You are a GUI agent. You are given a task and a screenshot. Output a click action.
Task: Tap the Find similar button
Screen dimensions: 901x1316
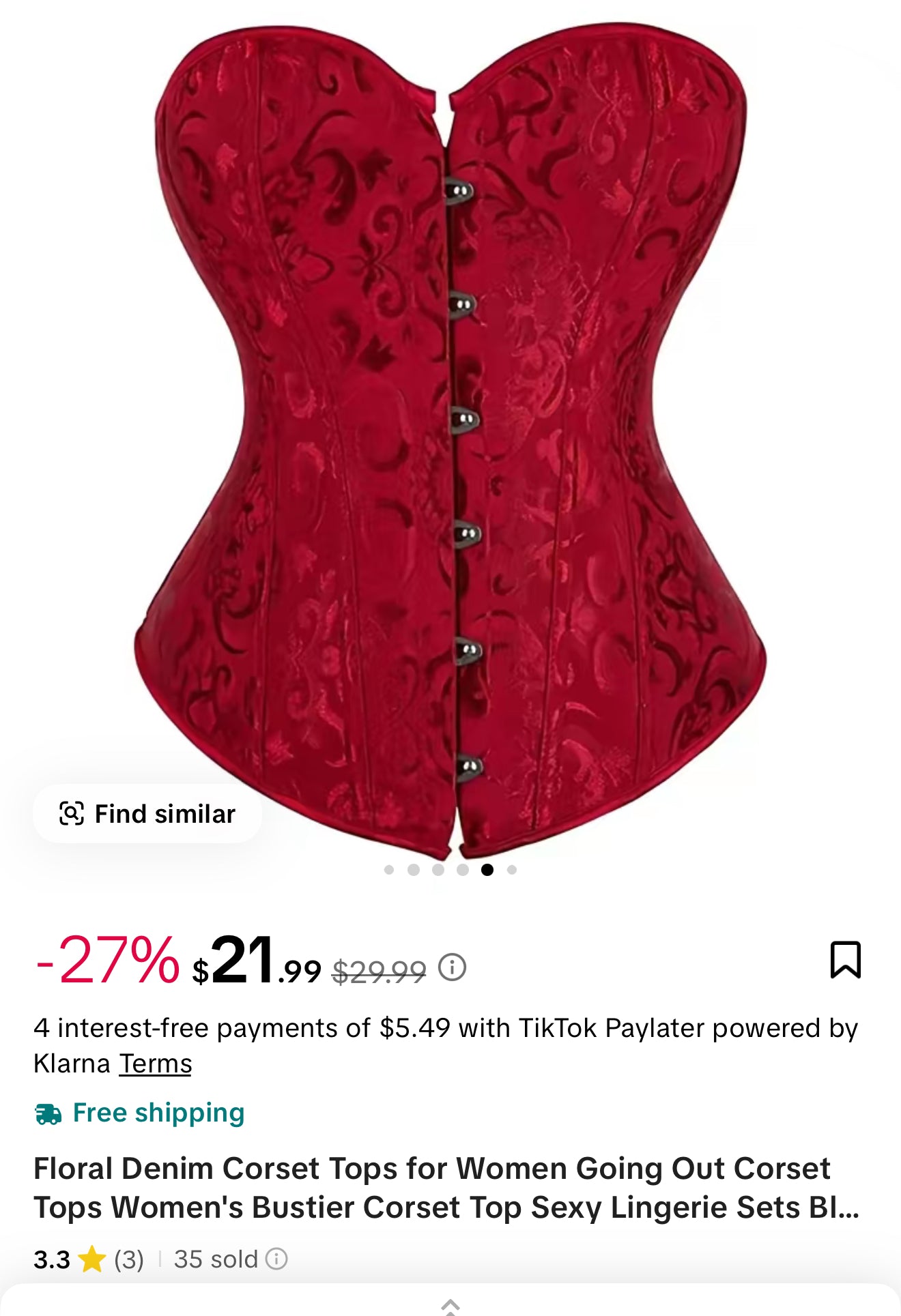147,813
